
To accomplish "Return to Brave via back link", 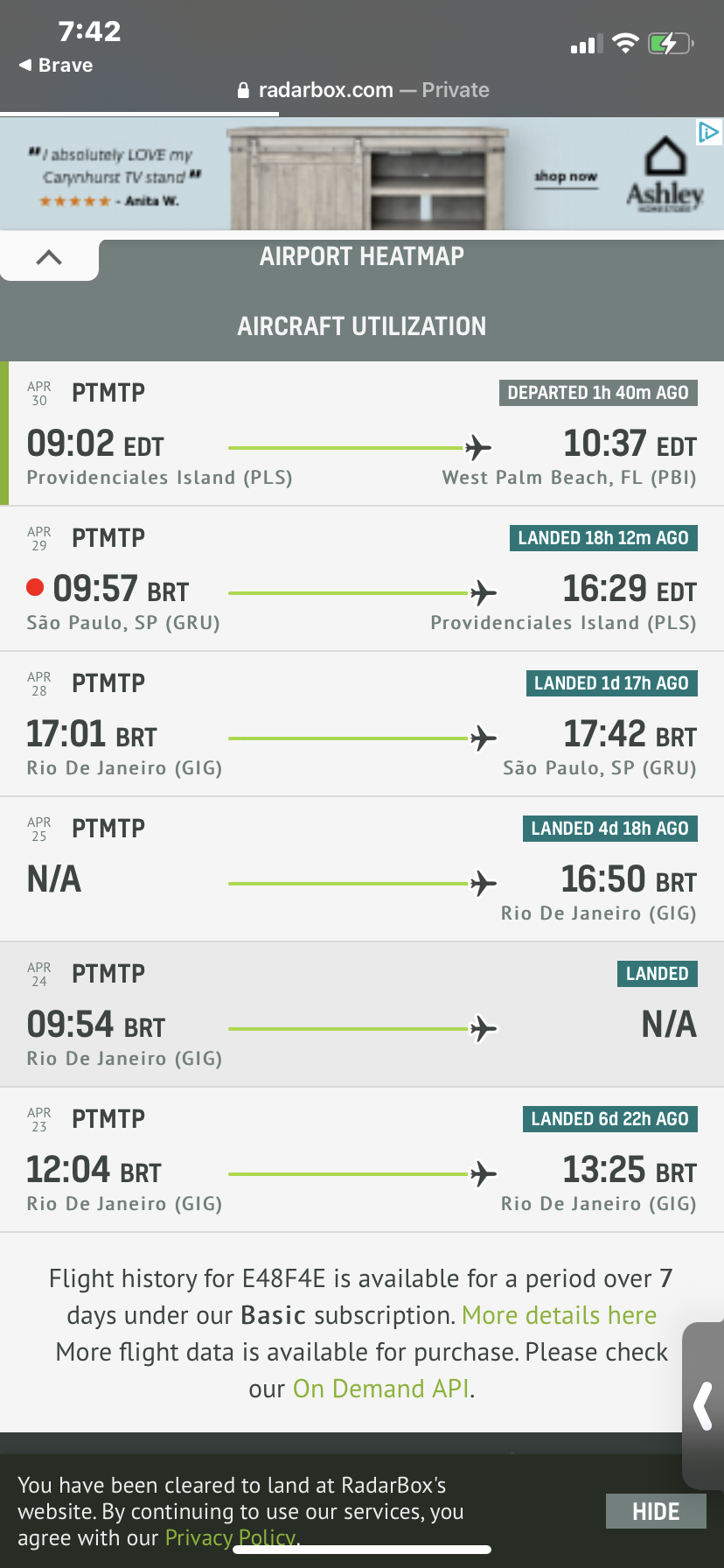I will pyautogui.click(x=56, y=66).
